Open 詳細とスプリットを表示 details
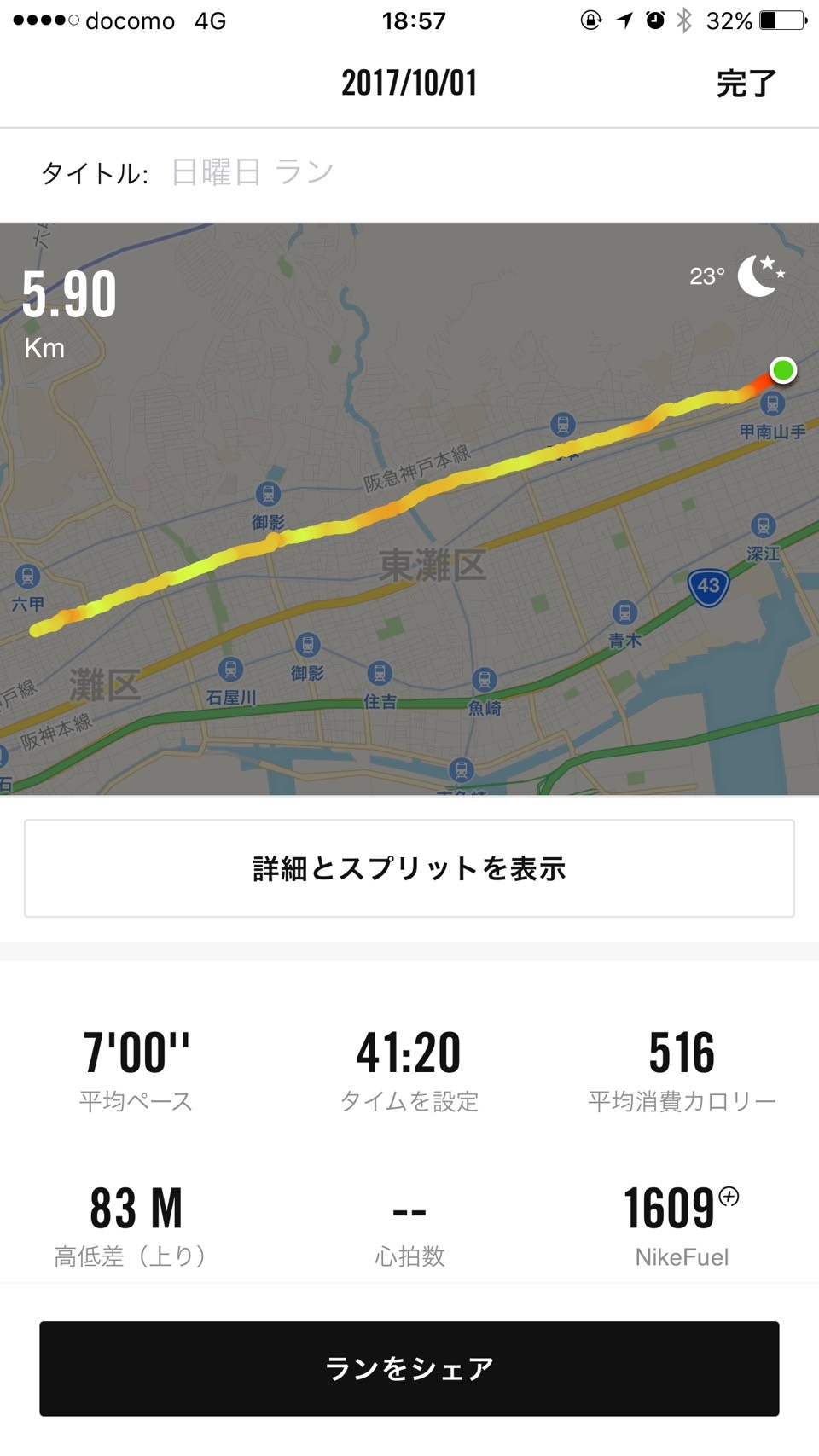 pyautogui.click(x=409, y=868)
